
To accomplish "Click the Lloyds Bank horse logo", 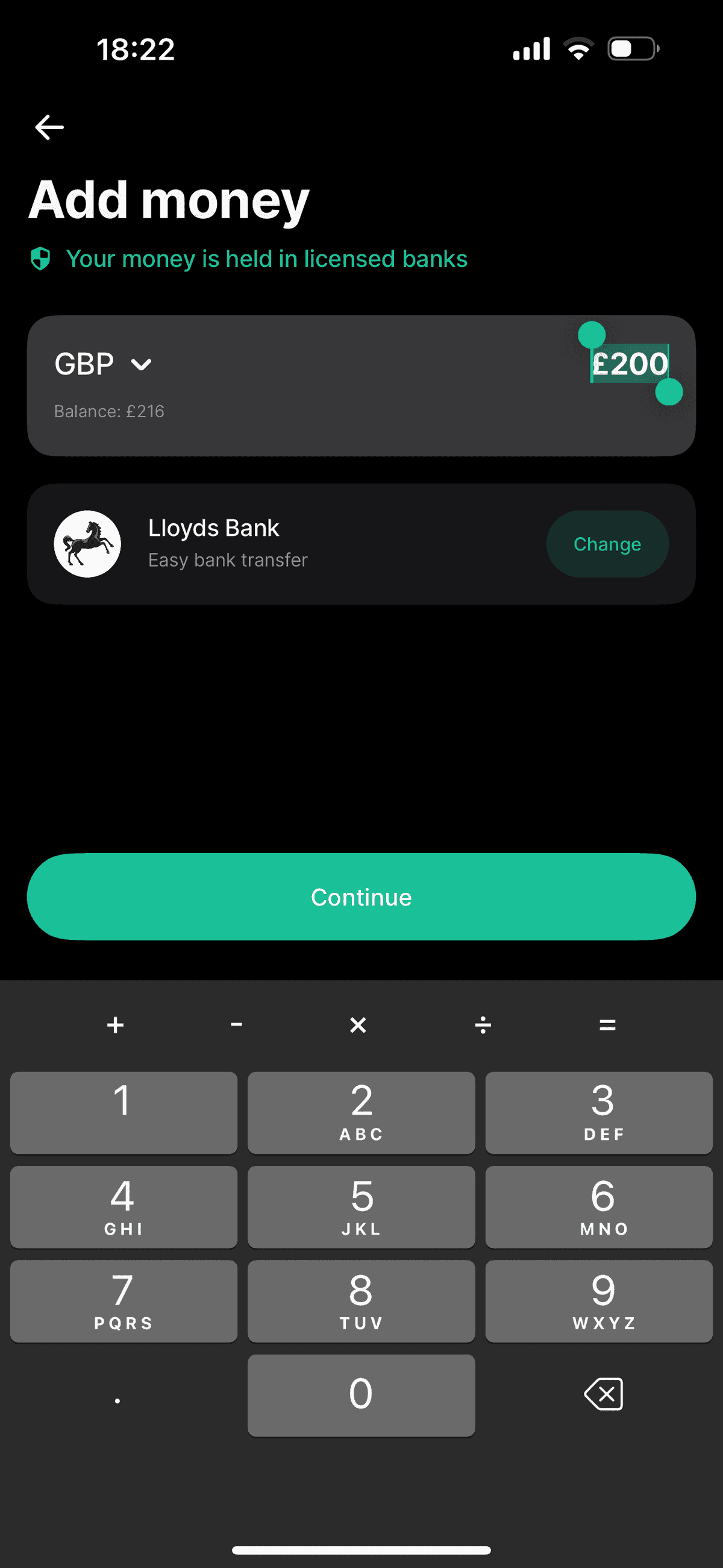I will point(87,544).
